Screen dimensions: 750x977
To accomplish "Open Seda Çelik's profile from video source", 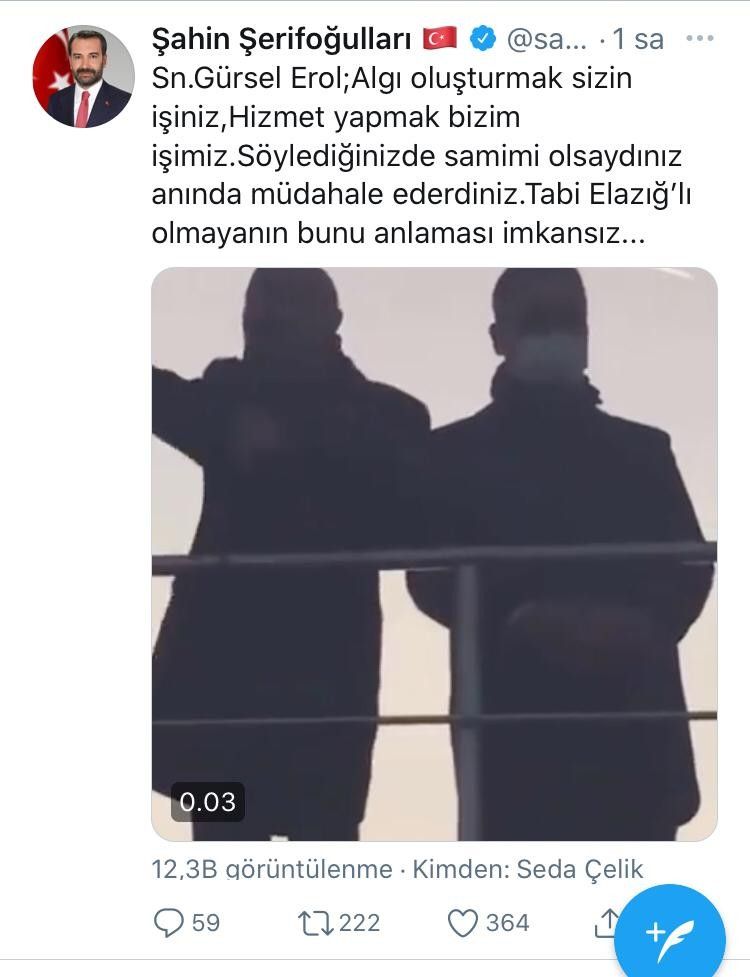I will pos(580,869).
